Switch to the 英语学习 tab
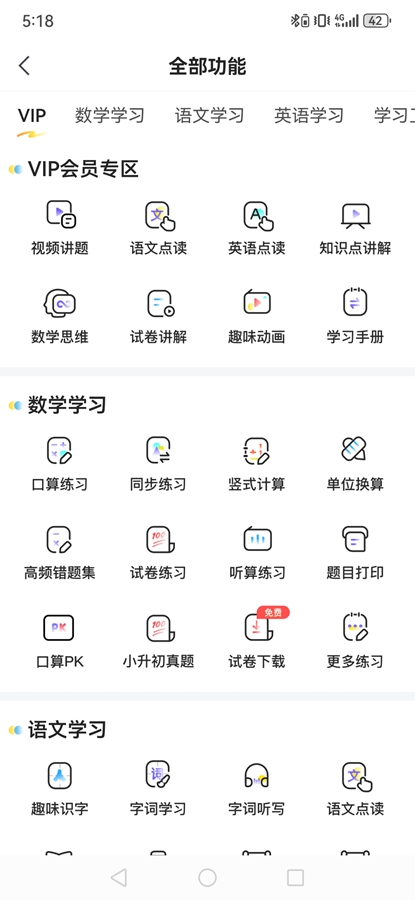Screen dimensions: 415x900 point(309,115)
